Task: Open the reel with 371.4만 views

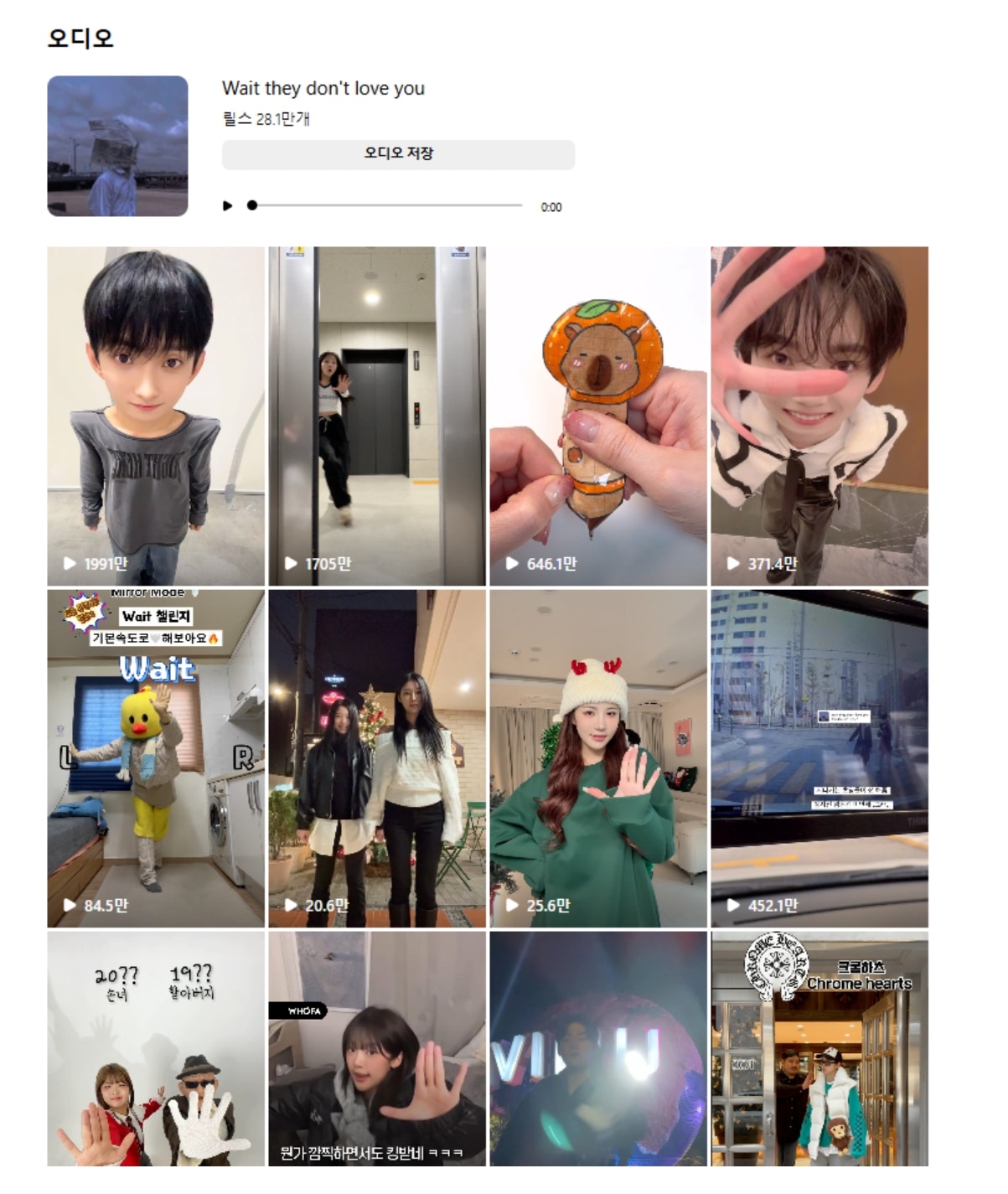Action: (819, 416)
